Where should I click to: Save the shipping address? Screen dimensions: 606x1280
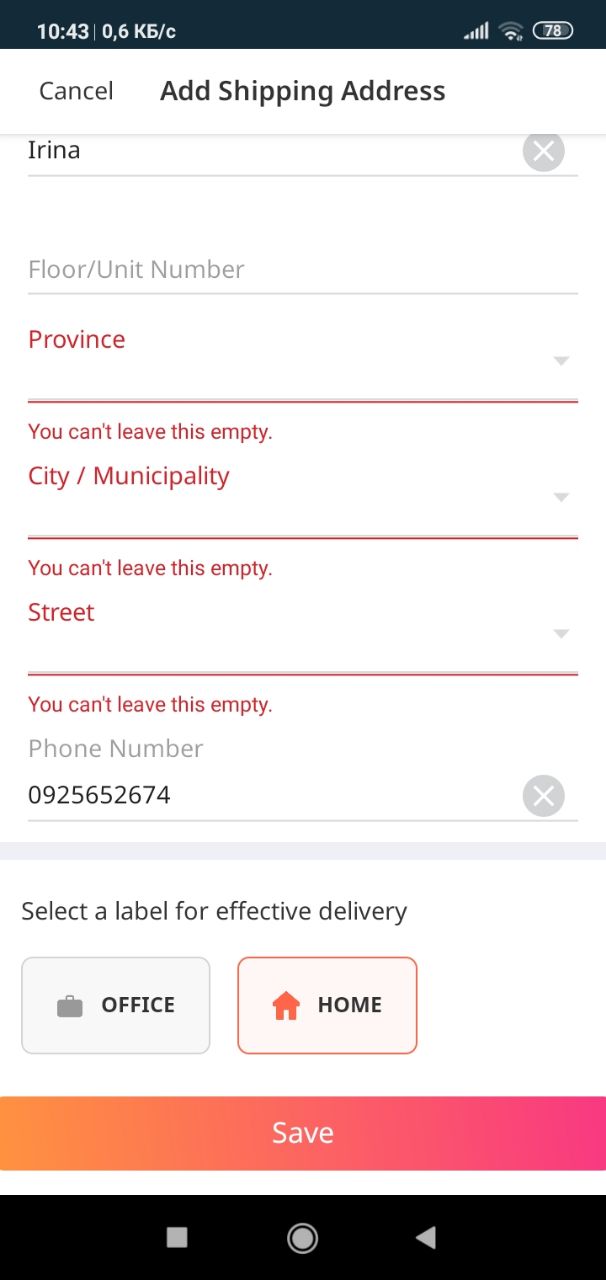303,1133
